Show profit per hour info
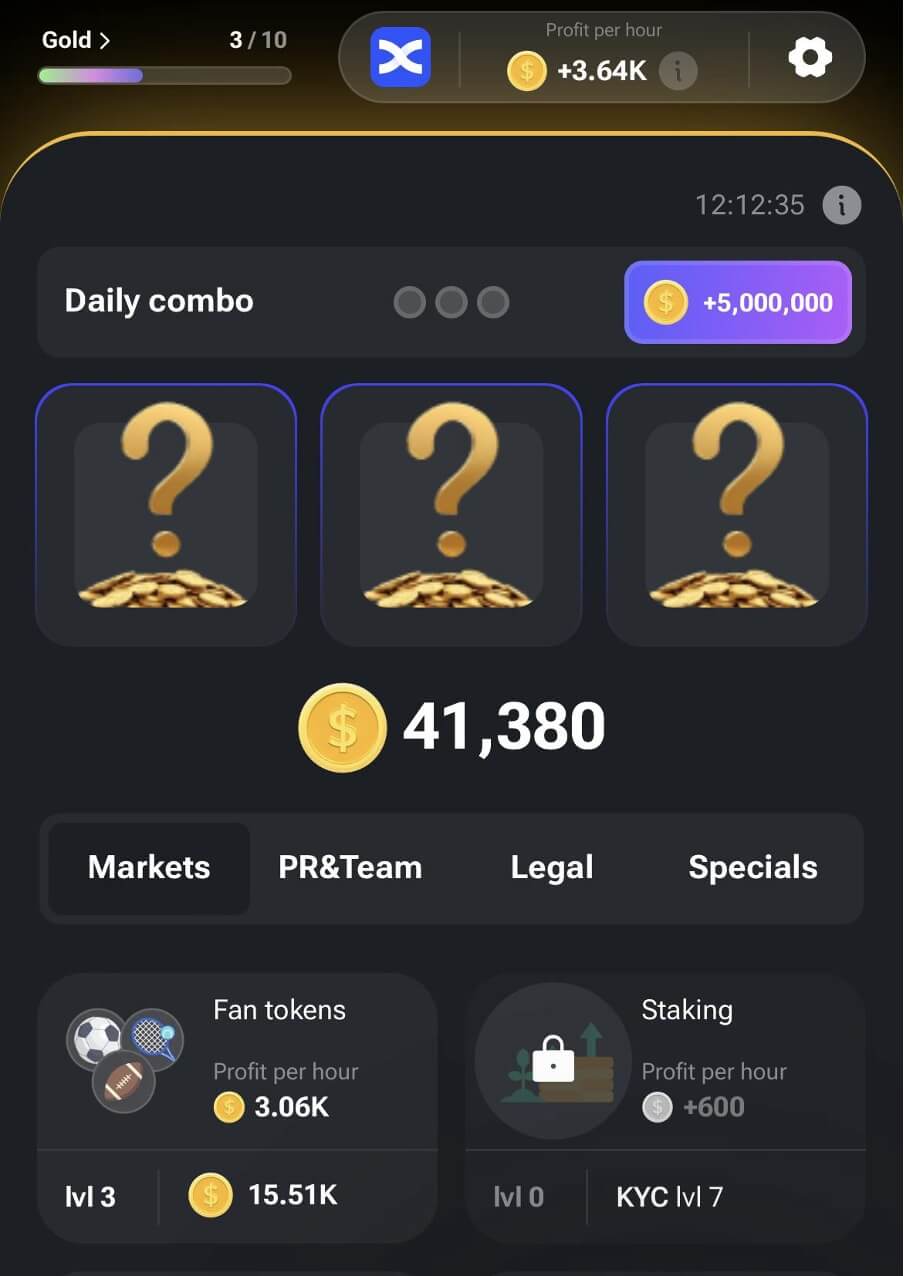The image size is (904, 1276). click(x=678, y=72)
